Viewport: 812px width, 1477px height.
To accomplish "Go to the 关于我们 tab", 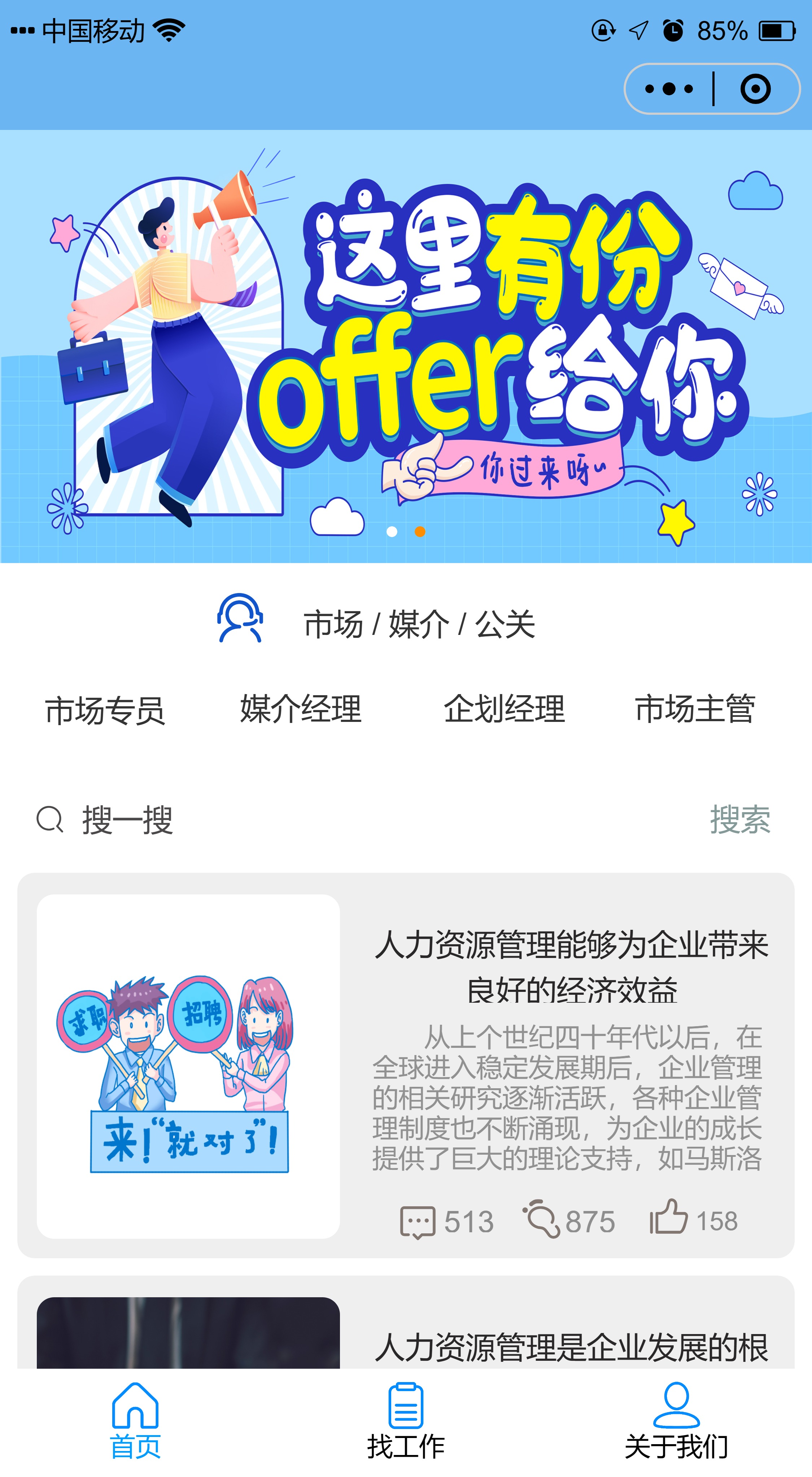I will pyautogui.click(x=676, y=1421).
